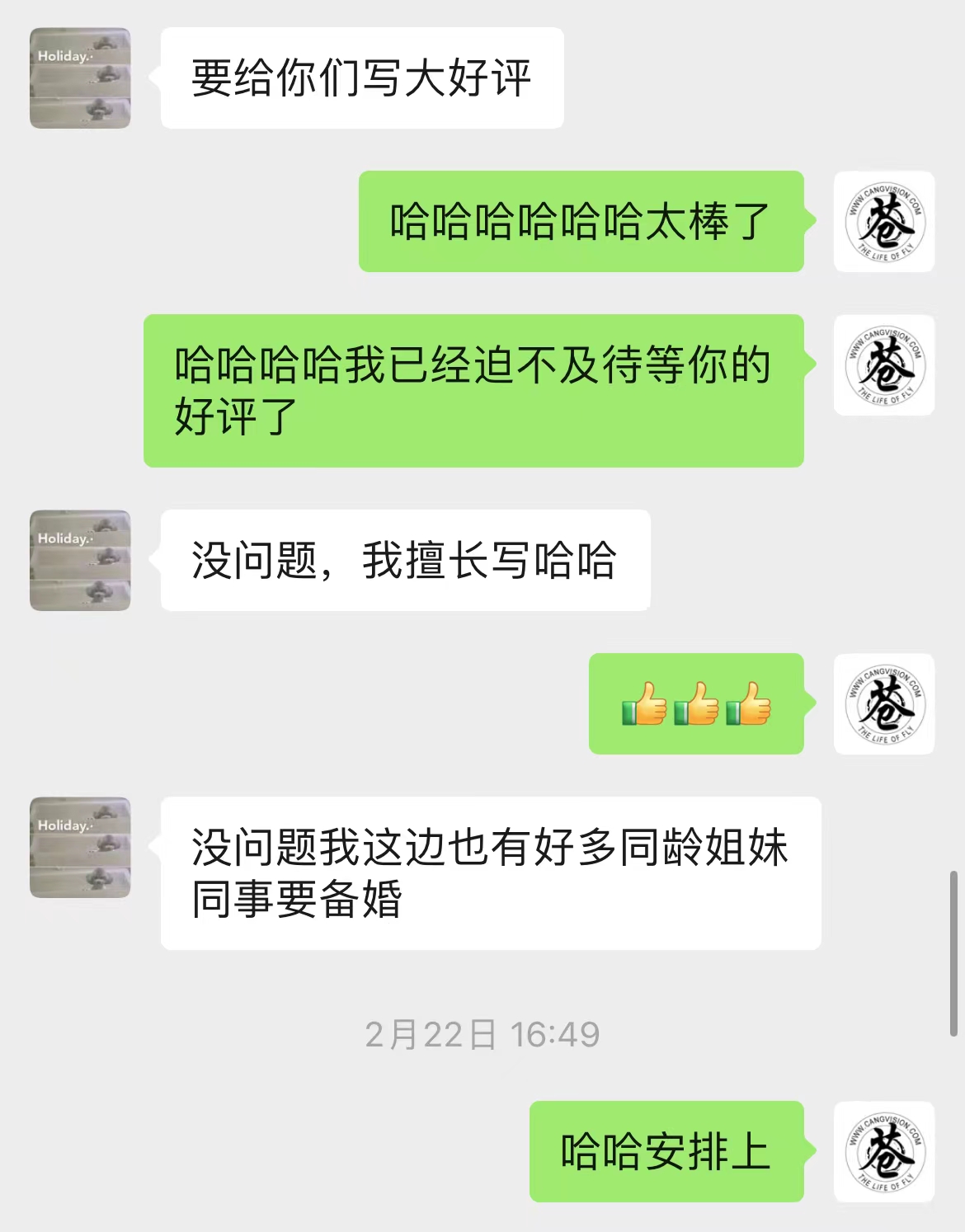Tap Holiday avatar beside "同事要备婚" message

pyautogui.click(x=80, y=847)
